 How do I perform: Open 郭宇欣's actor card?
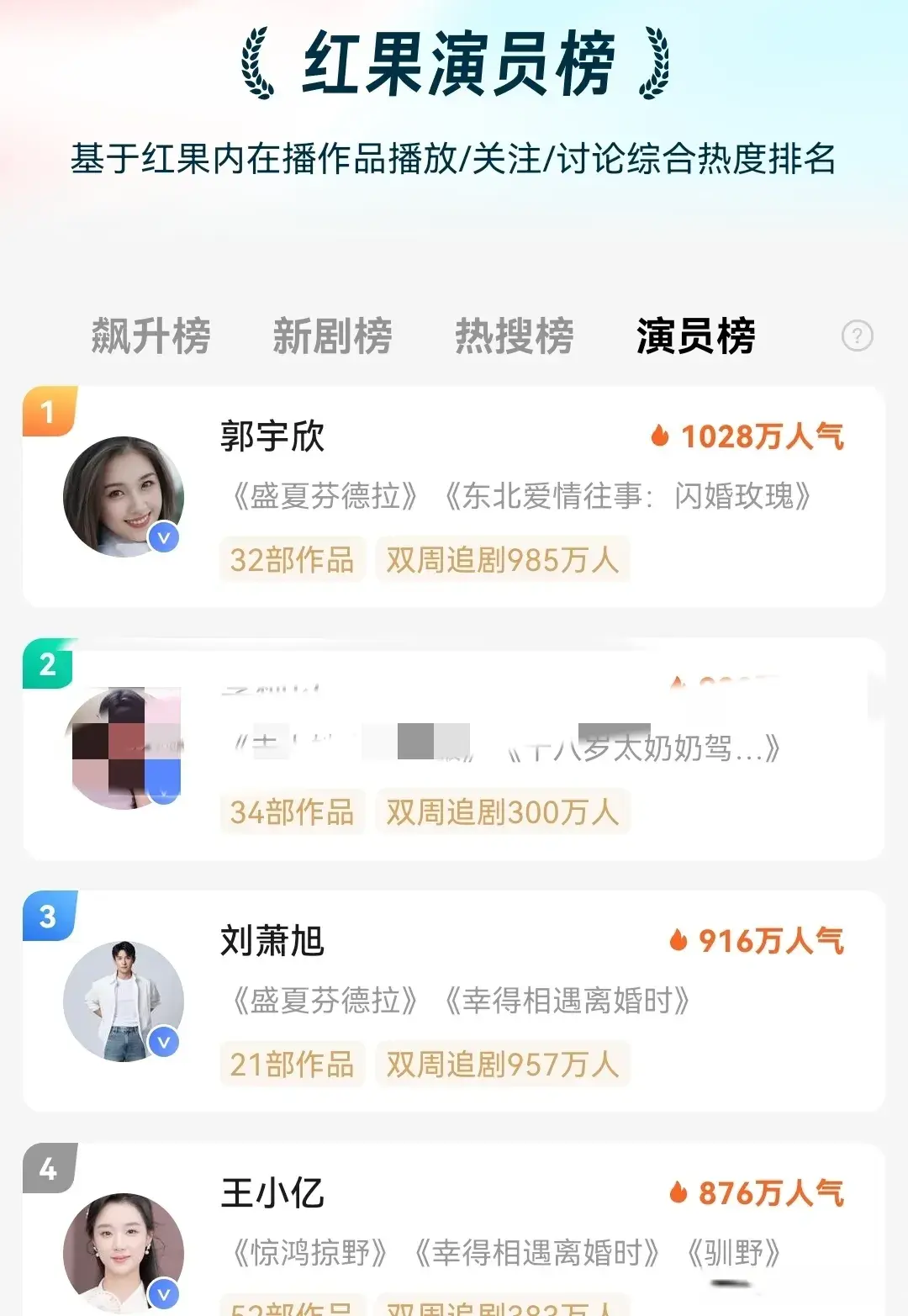(454, 496)
